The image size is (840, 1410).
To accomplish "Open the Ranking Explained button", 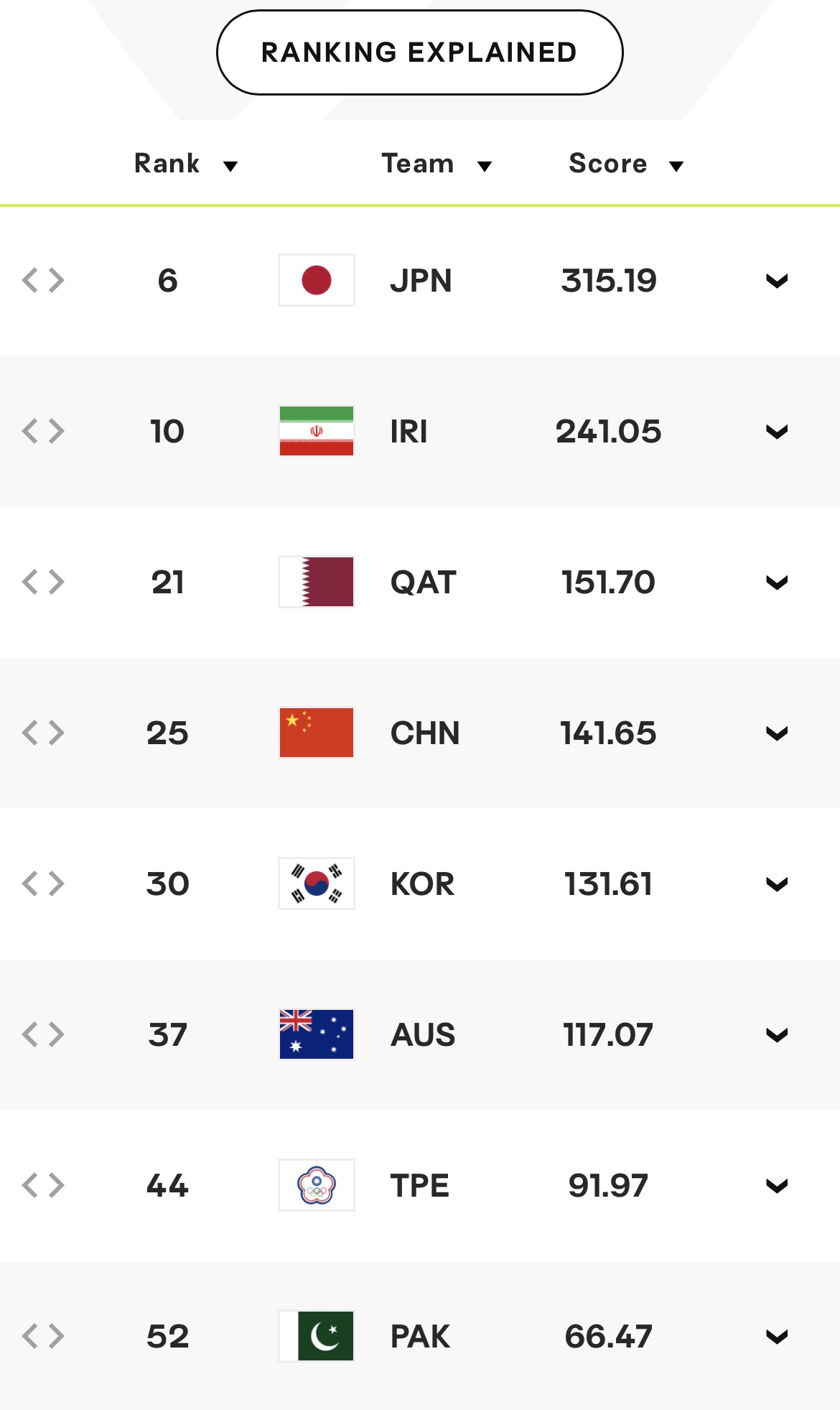I will [x=419, y=52].
